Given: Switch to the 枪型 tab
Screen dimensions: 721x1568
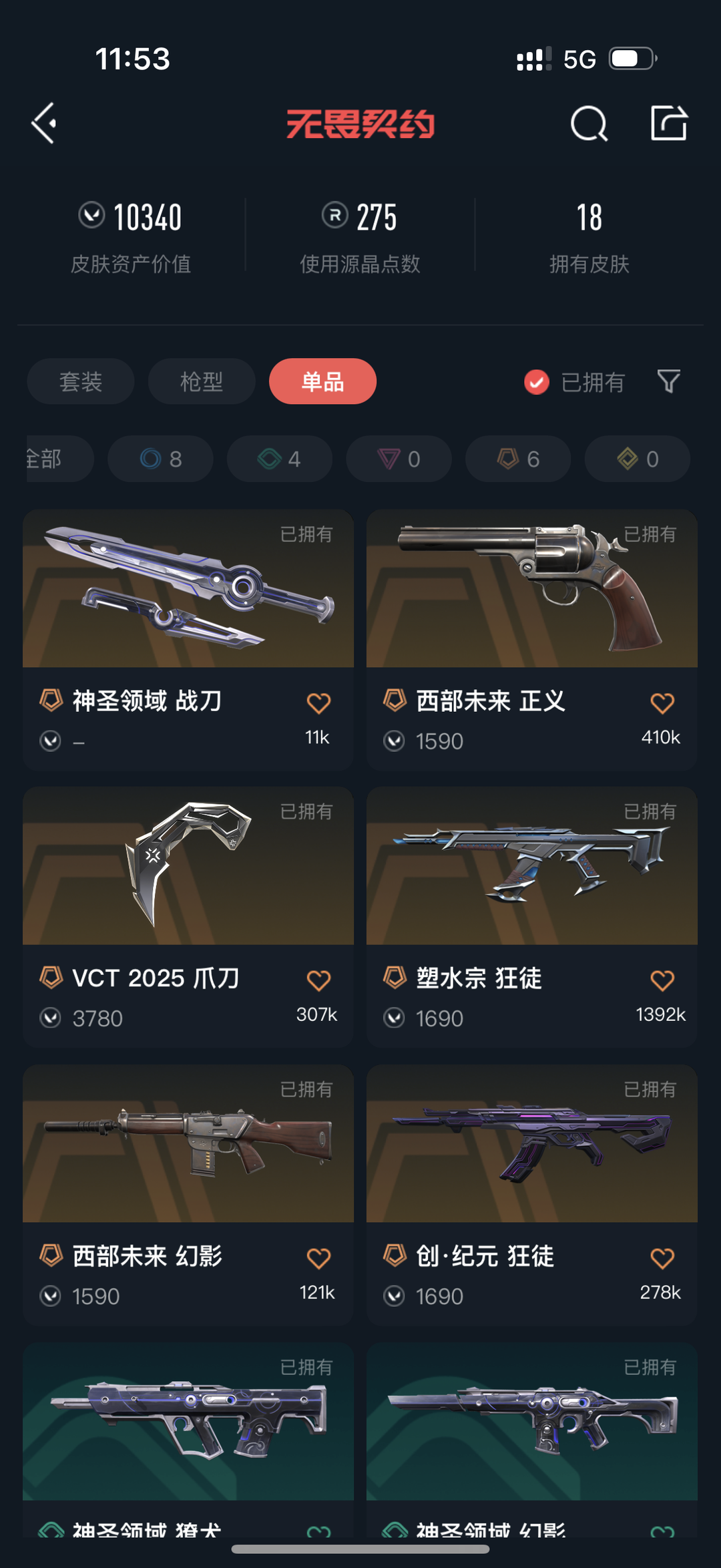Looking at the screenshot, I should 202,381.
